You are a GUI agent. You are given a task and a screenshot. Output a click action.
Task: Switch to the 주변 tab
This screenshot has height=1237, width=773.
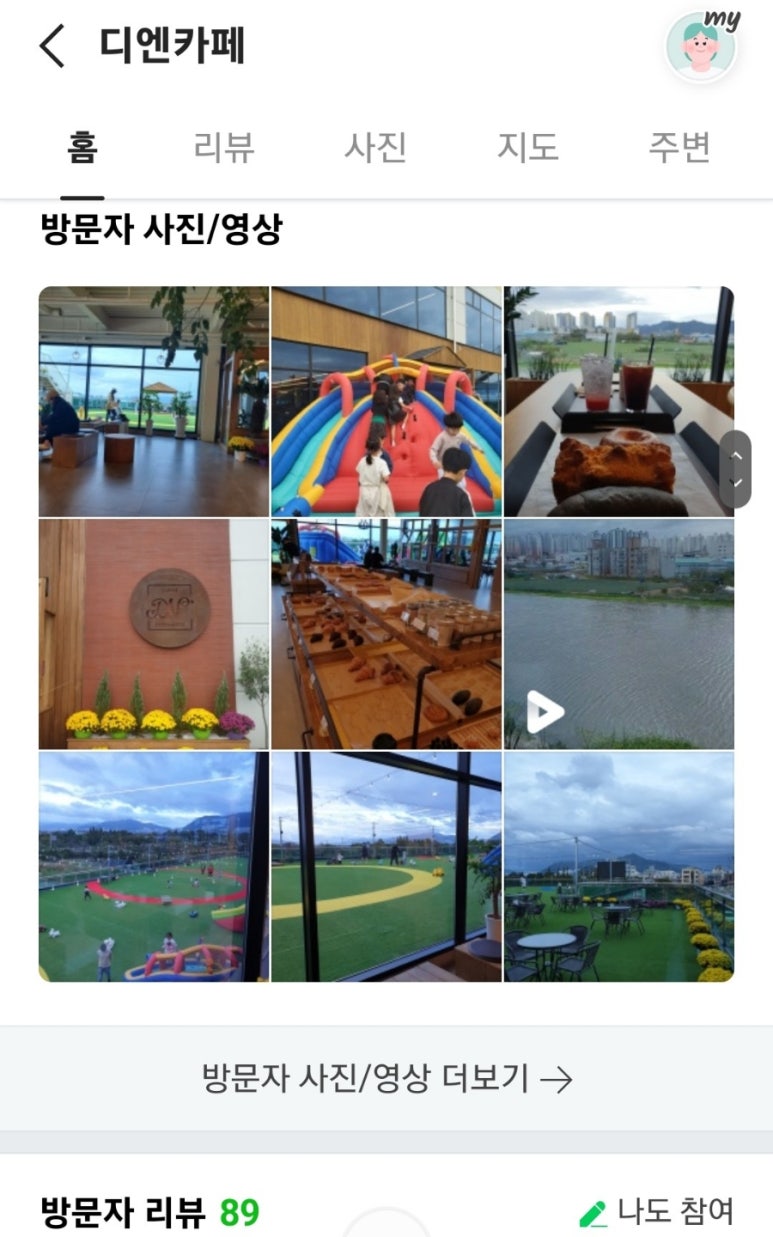click(679, 148)
